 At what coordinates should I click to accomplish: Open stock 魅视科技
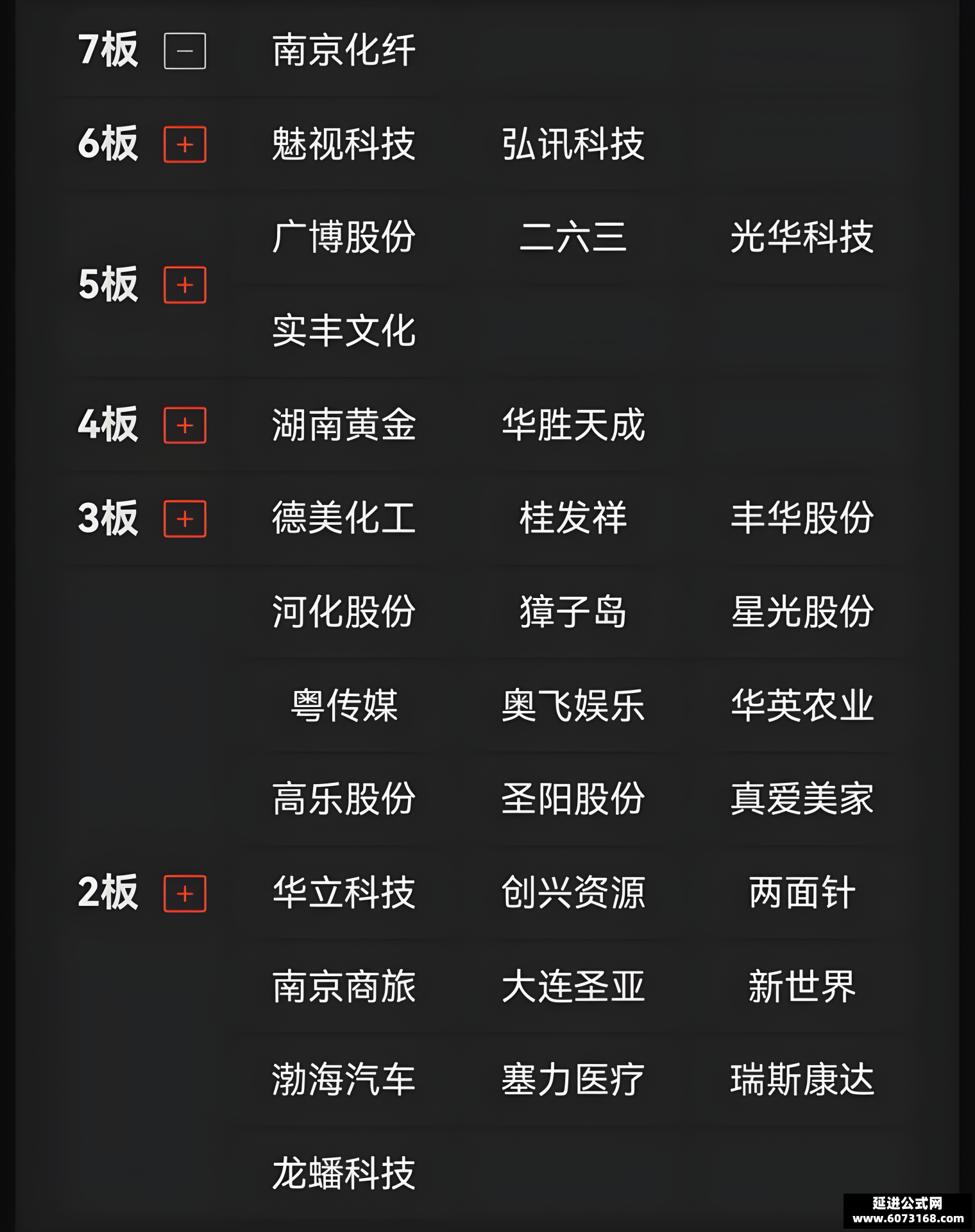[x=344, y=144]
